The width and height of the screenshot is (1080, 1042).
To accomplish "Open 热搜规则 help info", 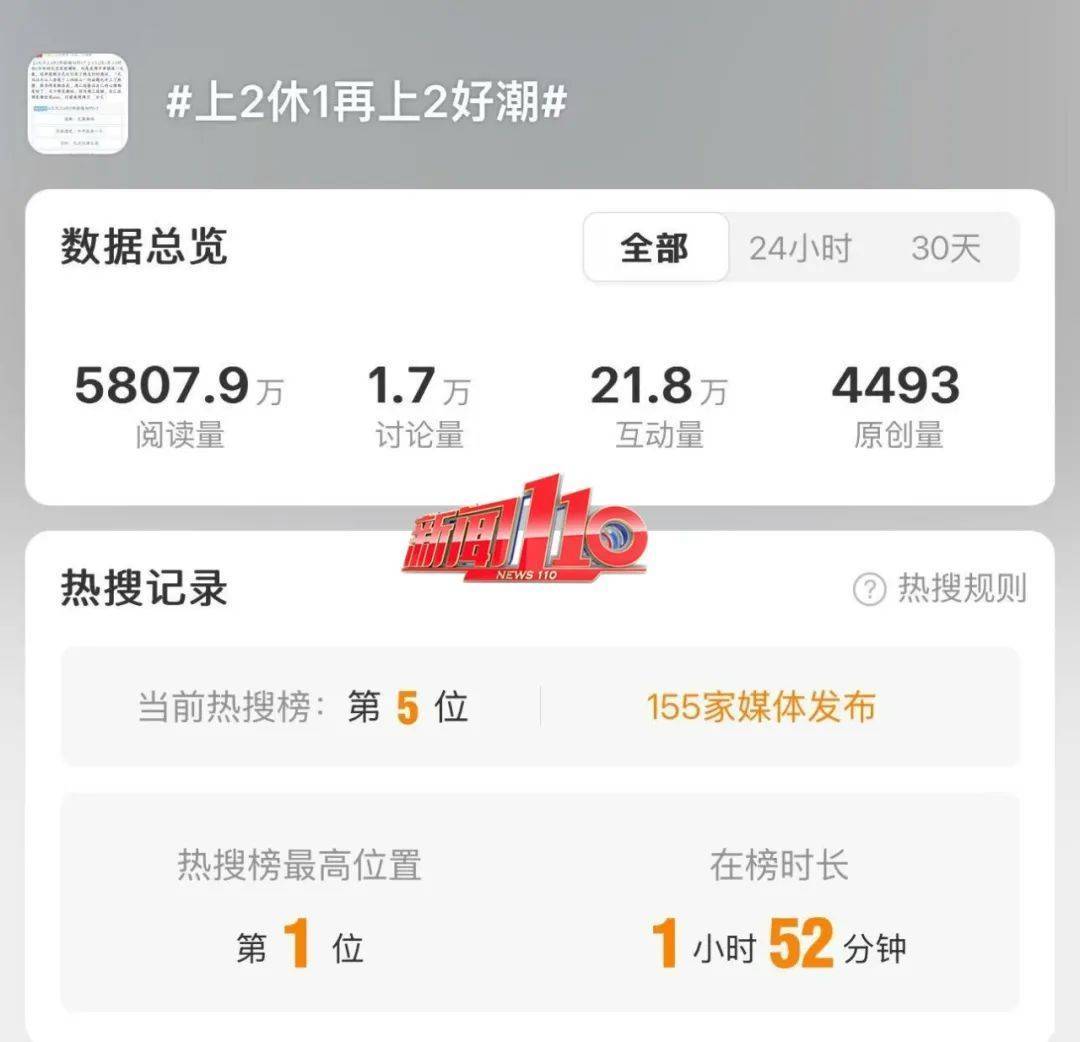I will [940, 589].
